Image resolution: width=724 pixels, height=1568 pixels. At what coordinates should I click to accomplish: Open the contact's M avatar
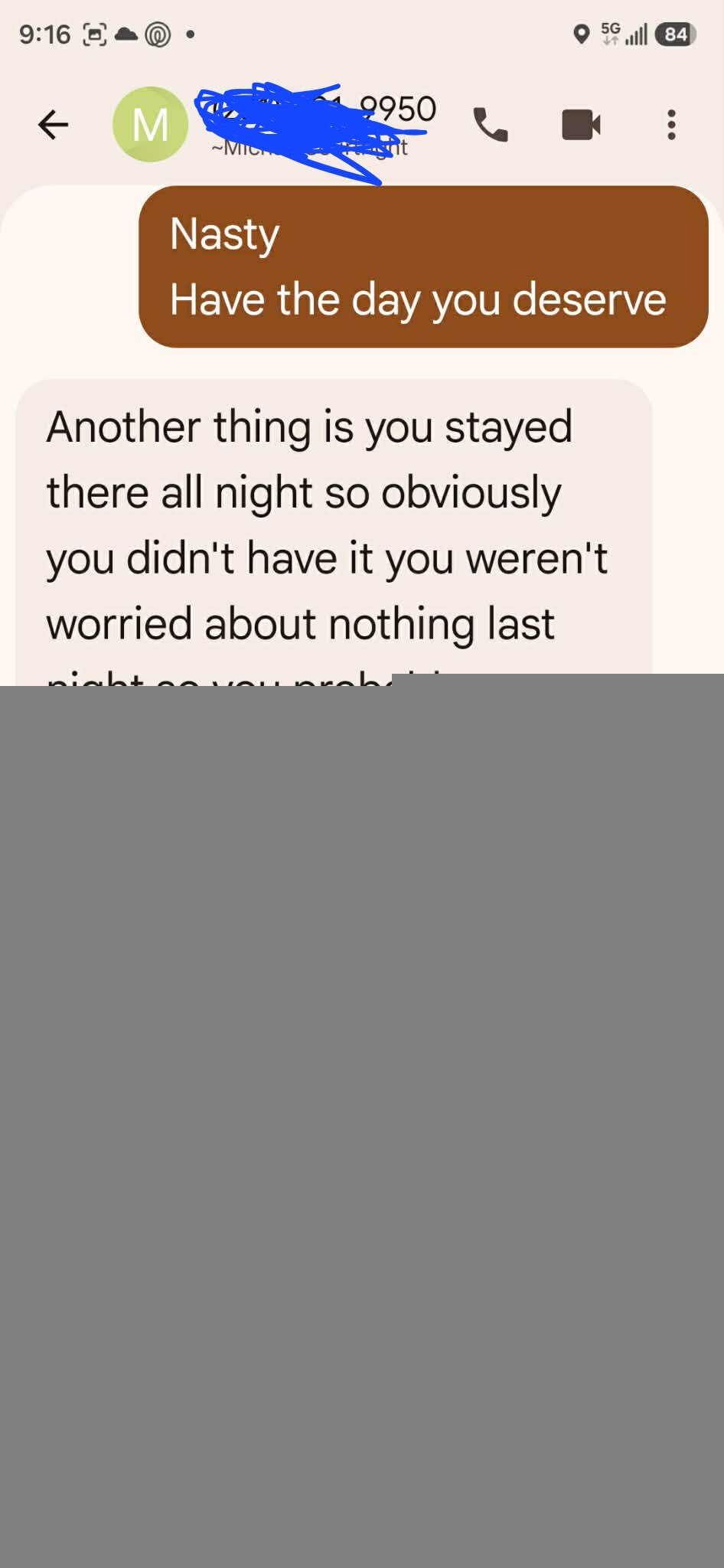[150, 125]
